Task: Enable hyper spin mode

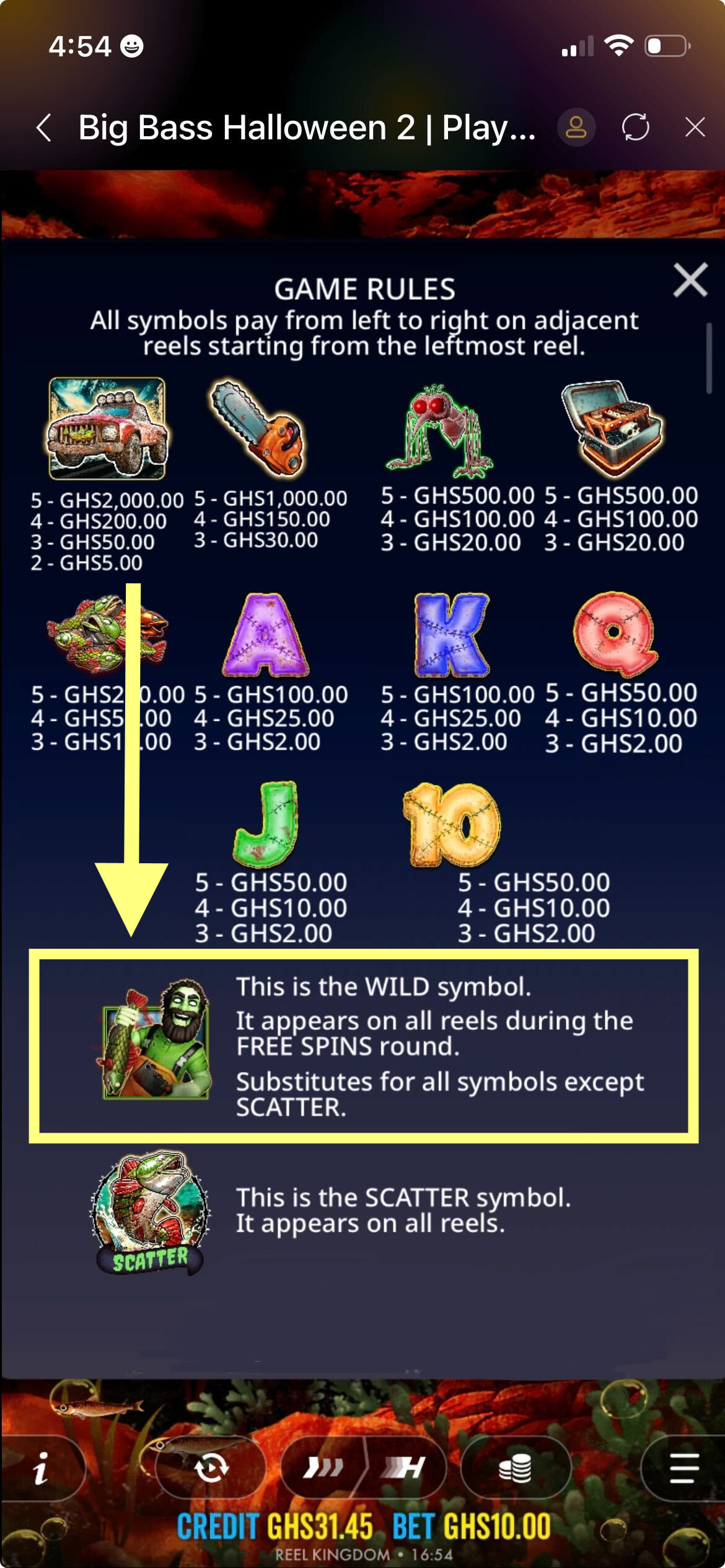Action: 405,1467
